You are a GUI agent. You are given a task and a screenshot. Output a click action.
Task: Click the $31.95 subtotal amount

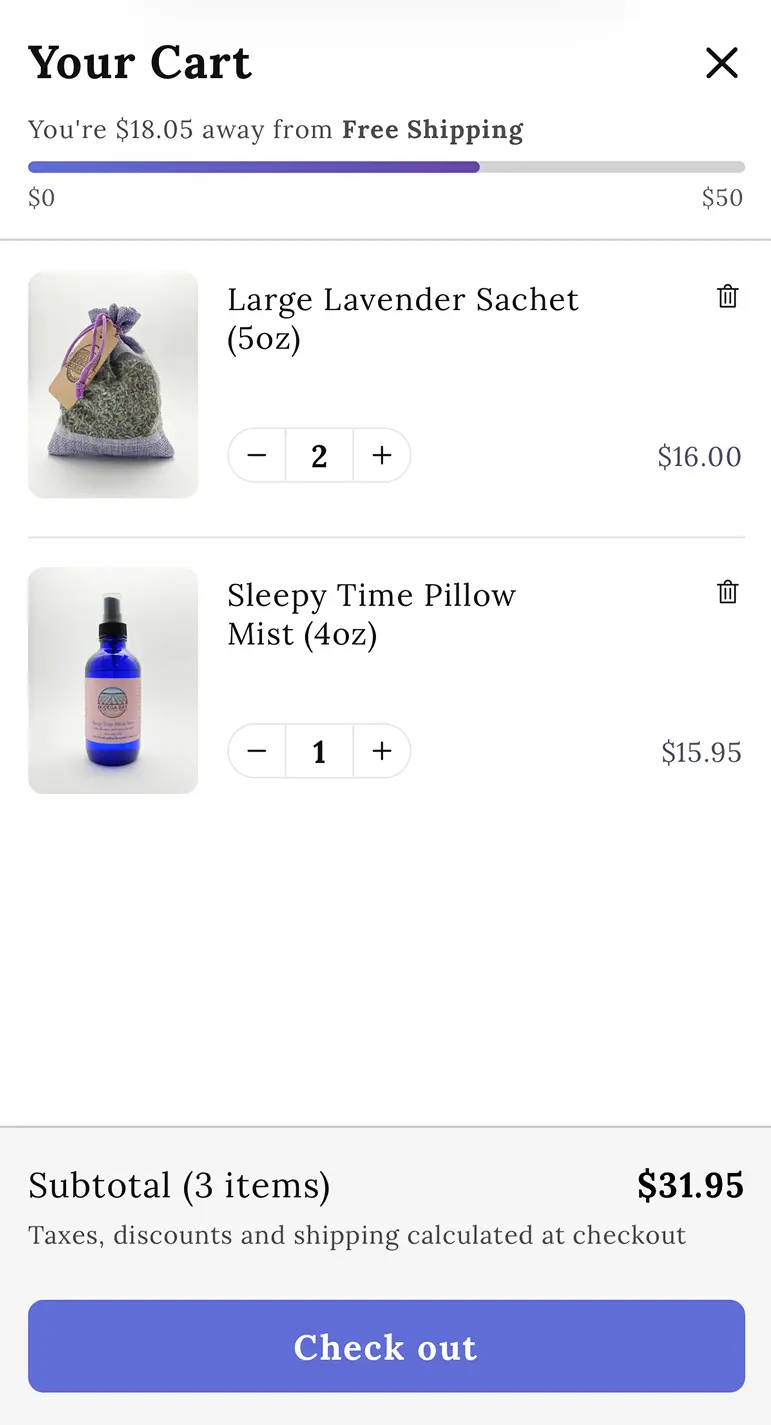pos(690,1185)
